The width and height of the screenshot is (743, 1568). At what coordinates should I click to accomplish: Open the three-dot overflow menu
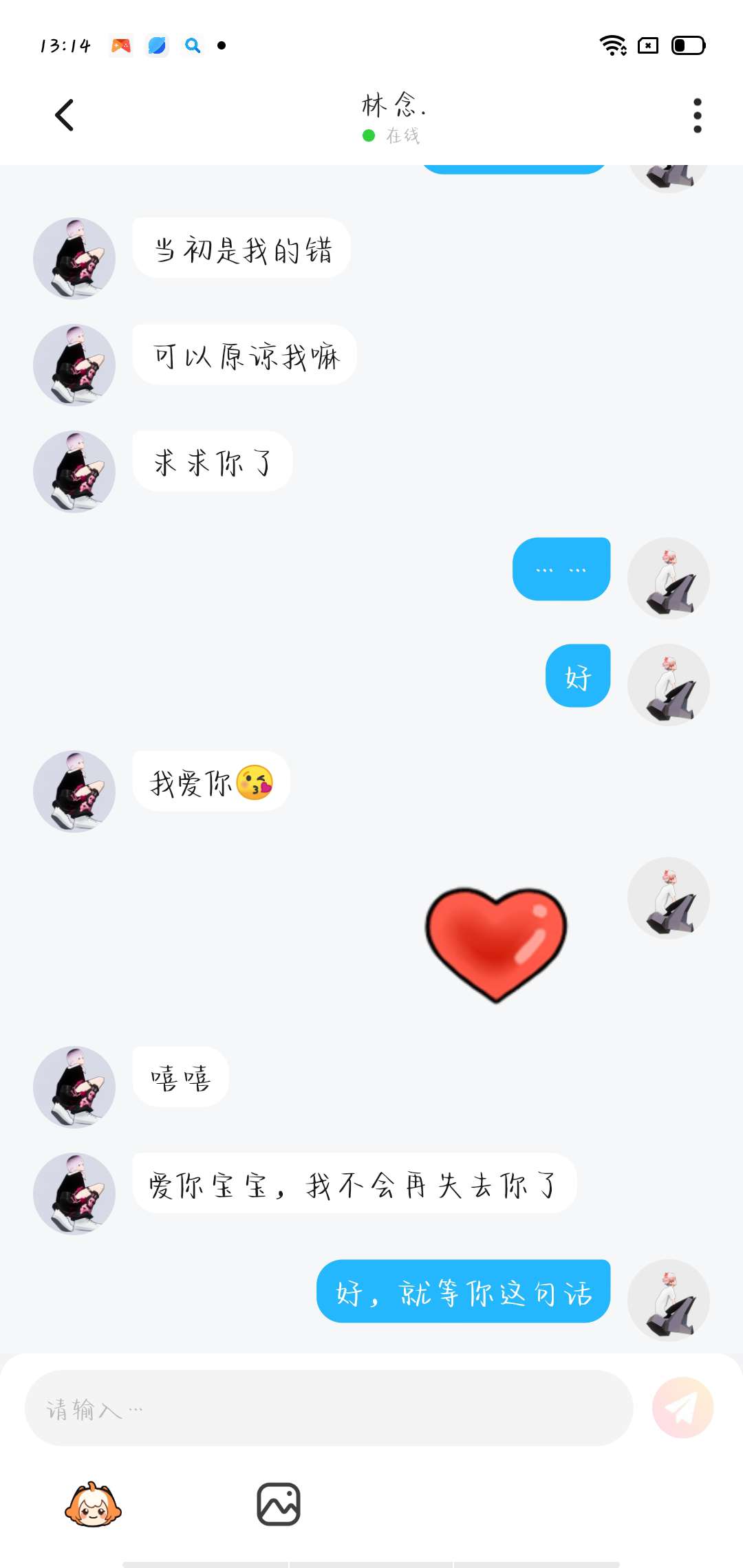[x=697, y=116]
